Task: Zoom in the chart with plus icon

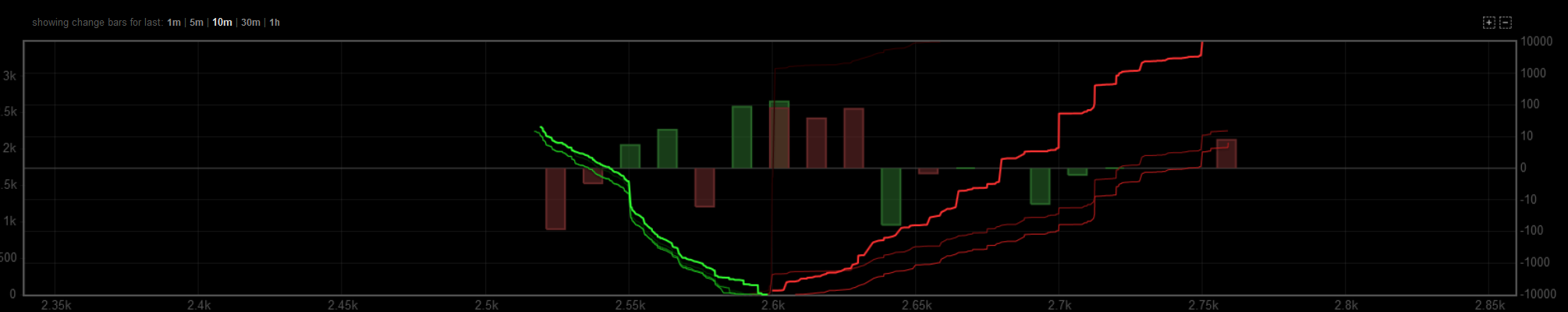Action: tap(1488, 23)
